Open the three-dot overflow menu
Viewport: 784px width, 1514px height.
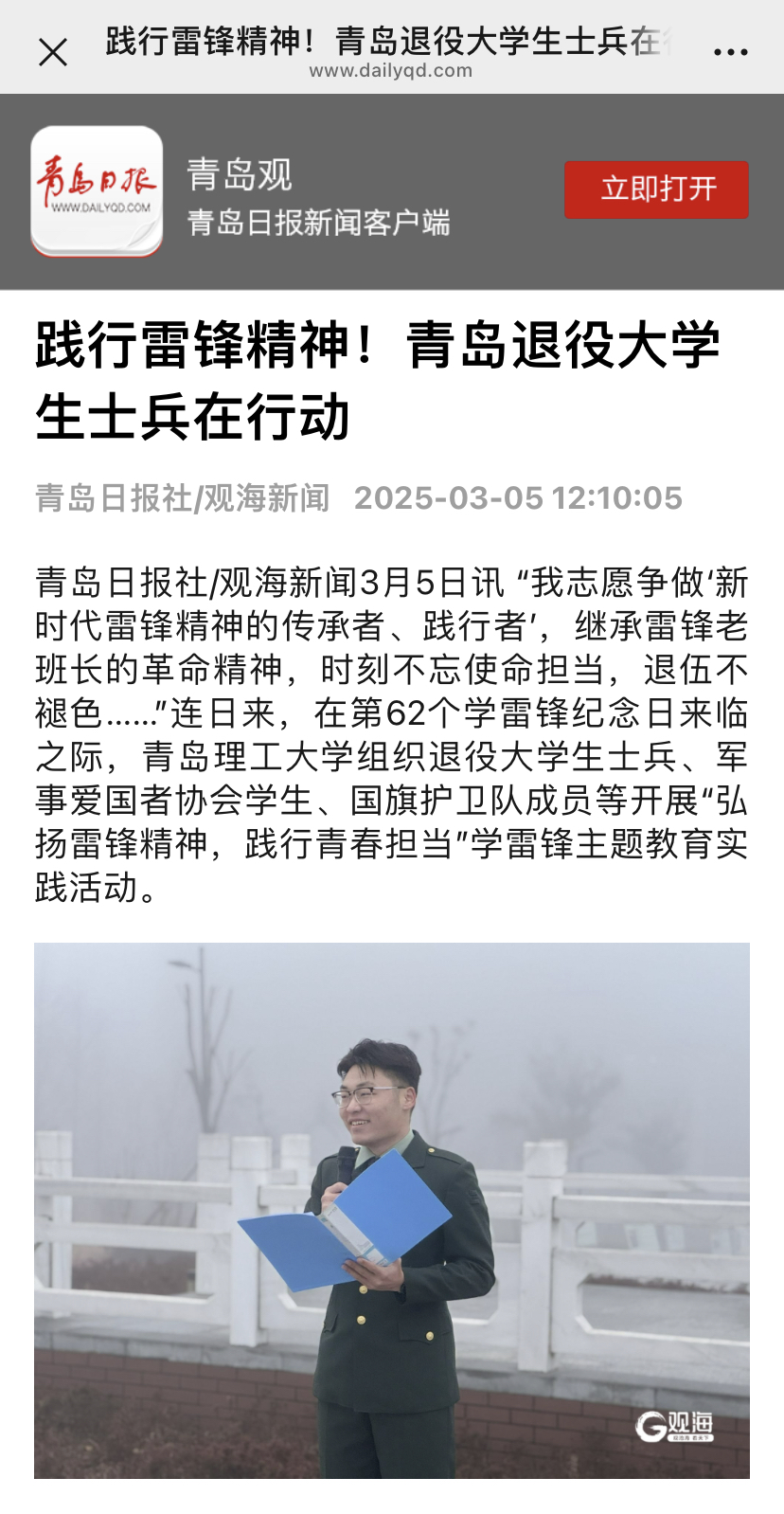coord(730,52)
